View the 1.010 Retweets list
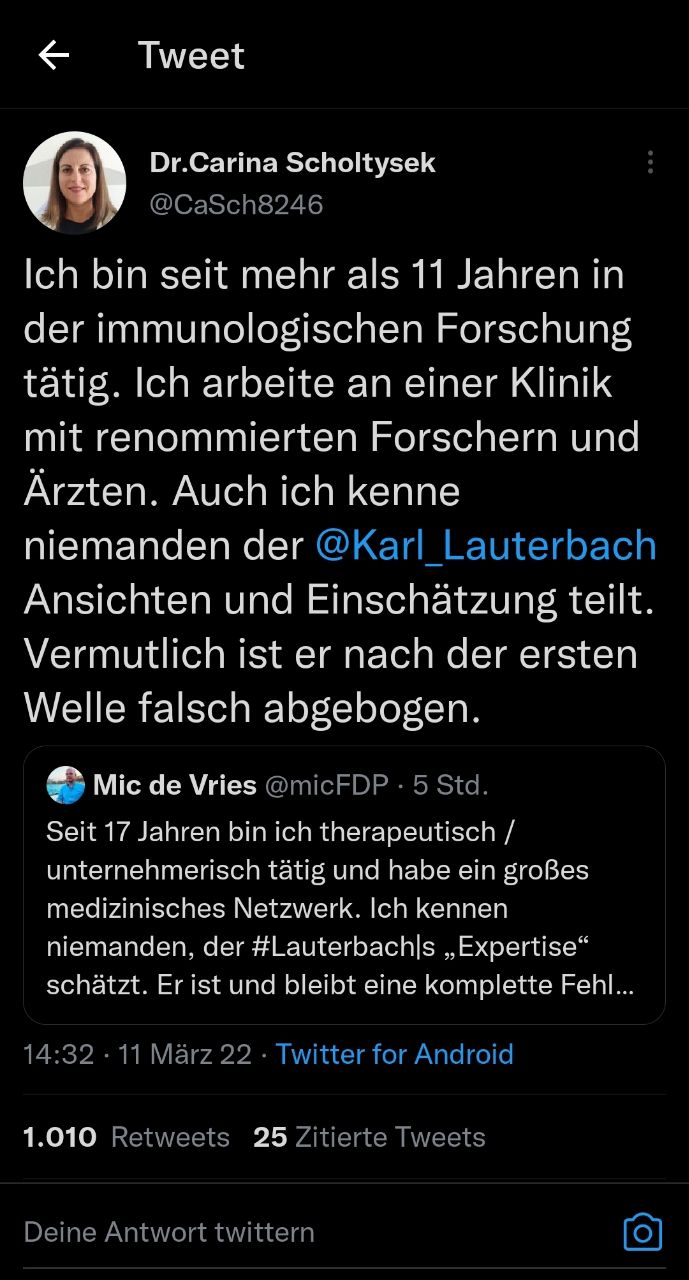 (x=126, y=1137)
